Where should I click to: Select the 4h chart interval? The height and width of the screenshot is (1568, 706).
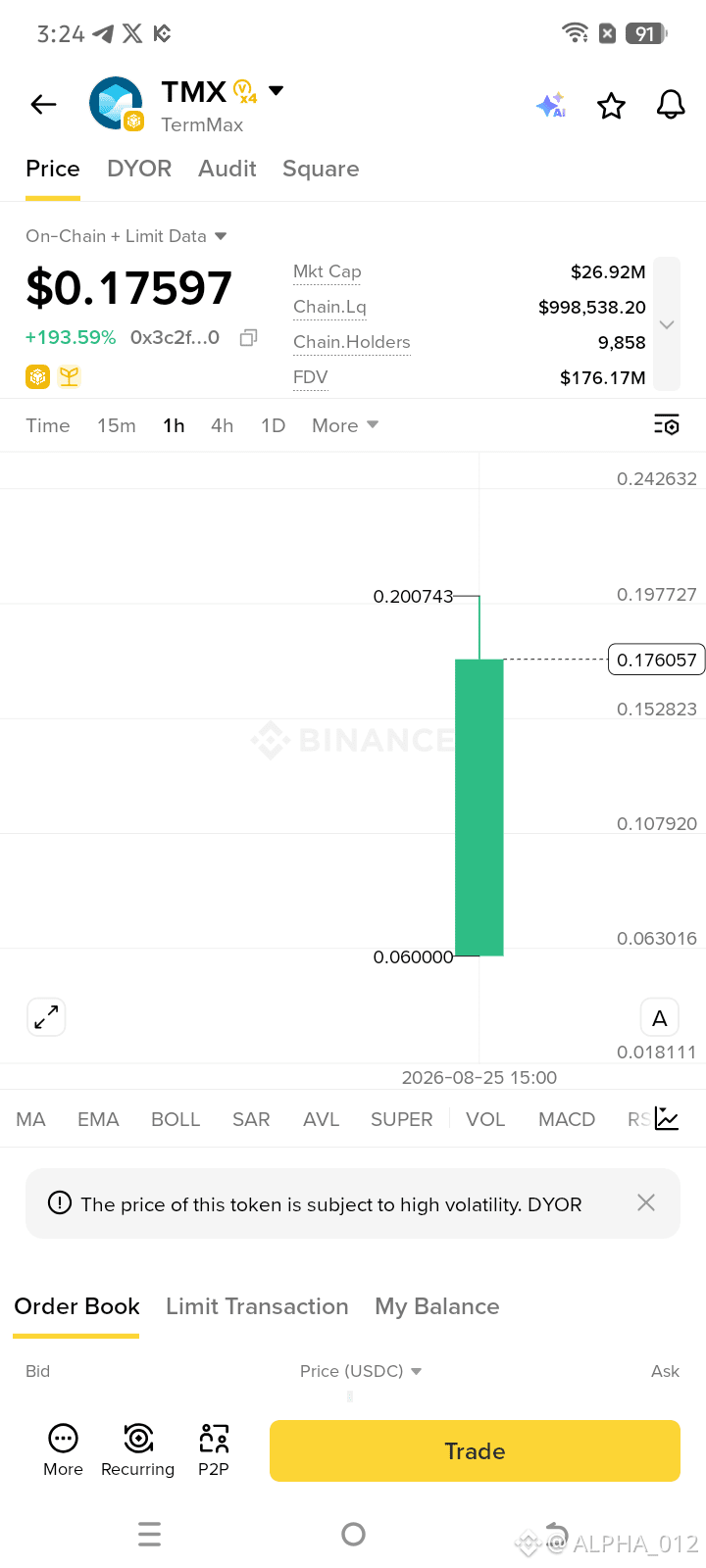click(222, 425)
